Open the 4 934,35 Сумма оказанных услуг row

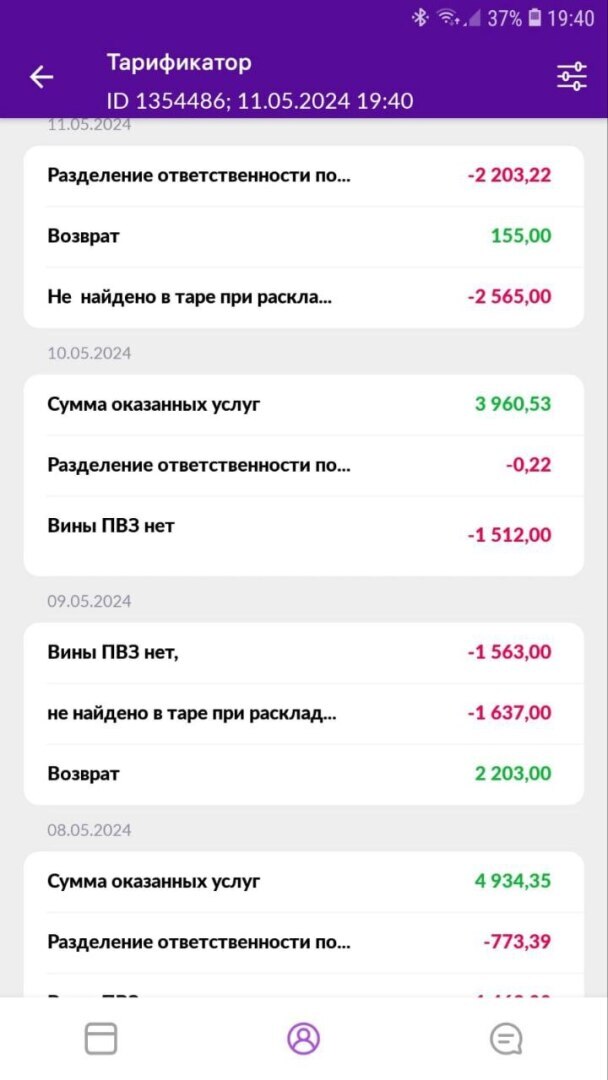pos(303,882)
